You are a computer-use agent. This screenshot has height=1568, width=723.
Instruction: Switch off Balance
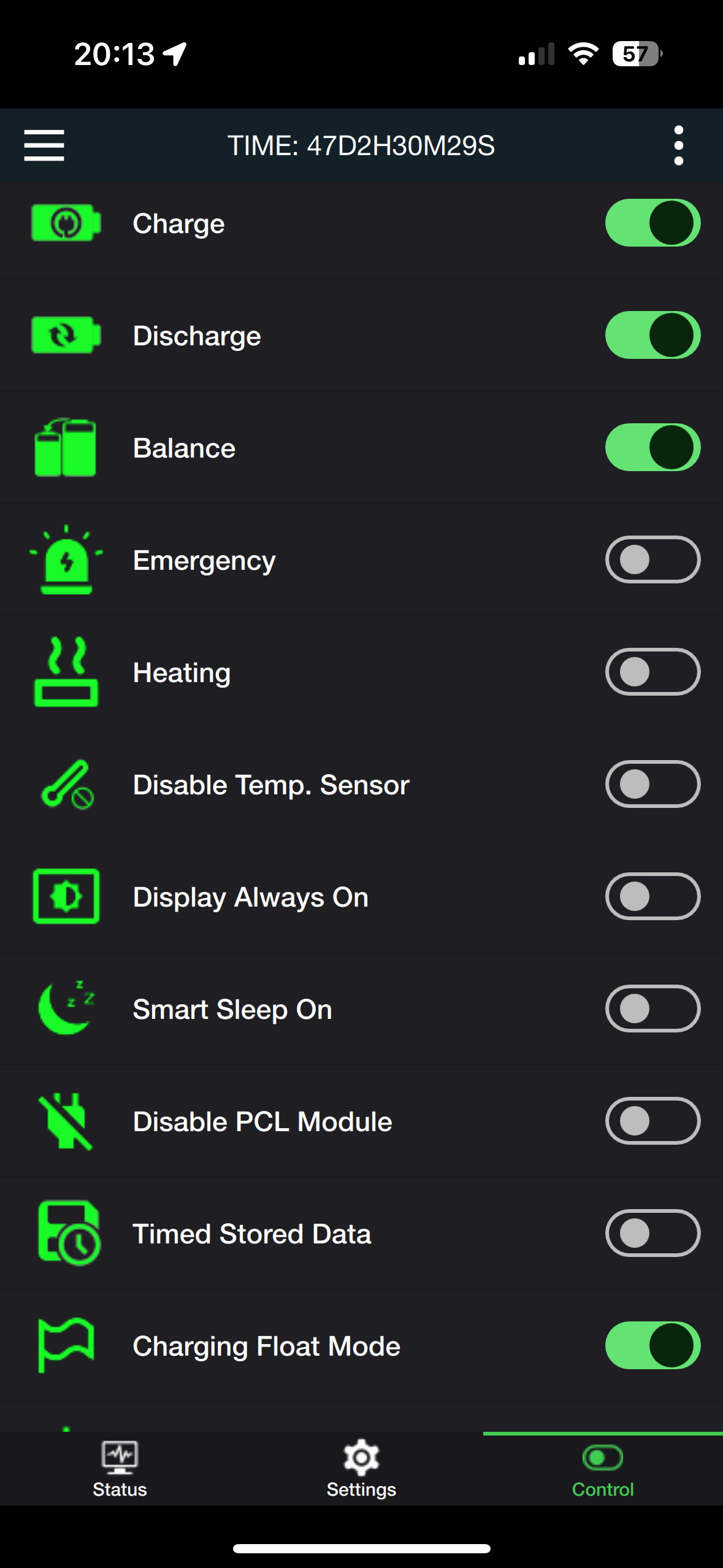click(652, 447)
